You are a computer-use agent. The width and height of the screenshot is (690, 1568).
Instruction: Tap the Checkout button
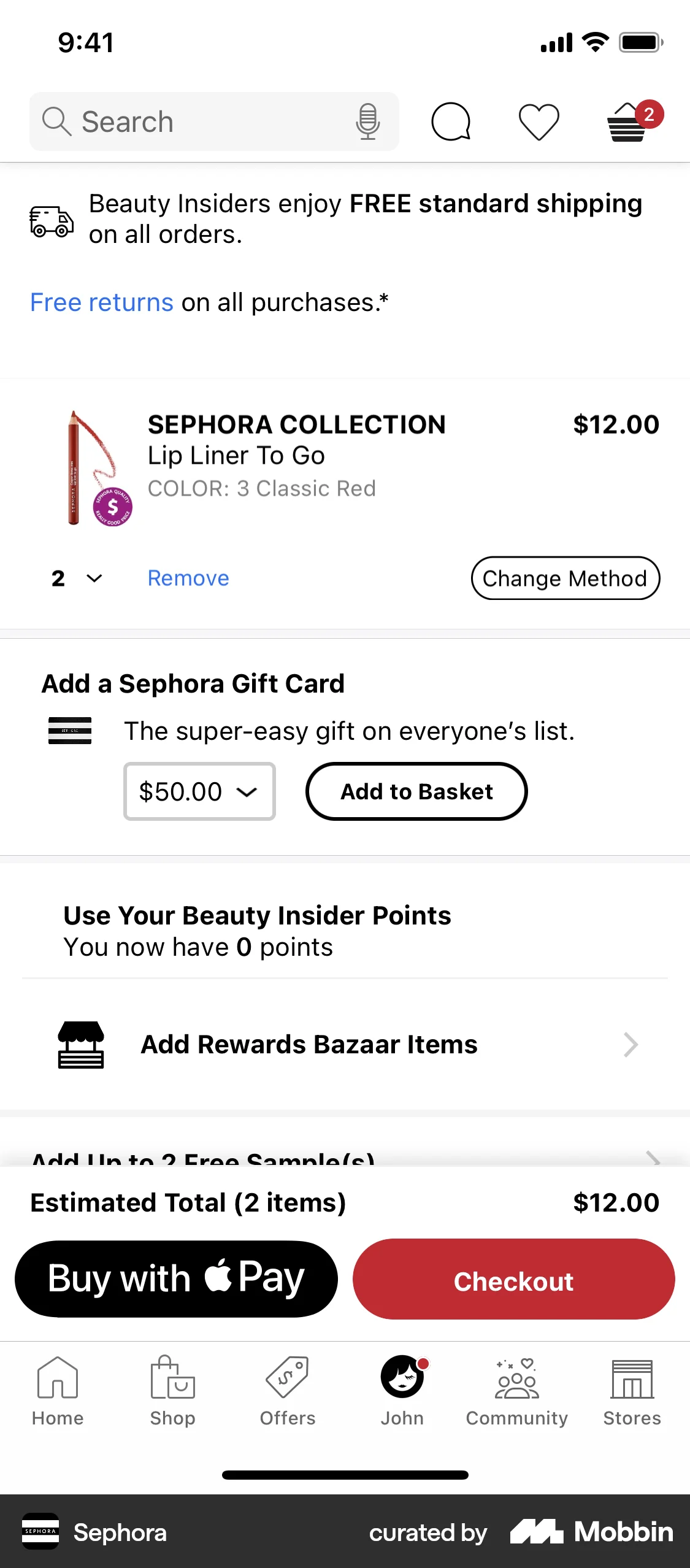513,1280
